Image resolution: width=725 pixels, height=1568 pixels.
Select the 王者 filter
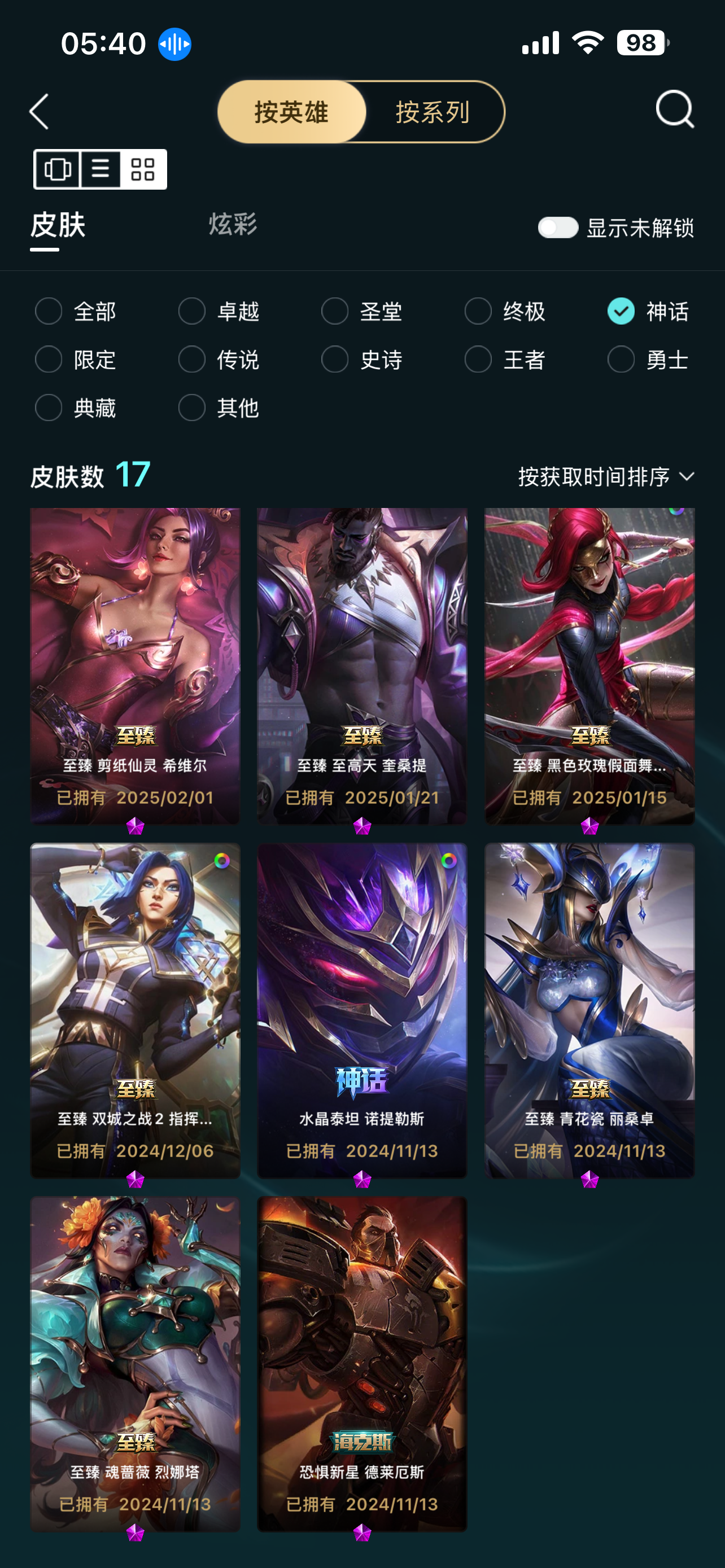505,360
